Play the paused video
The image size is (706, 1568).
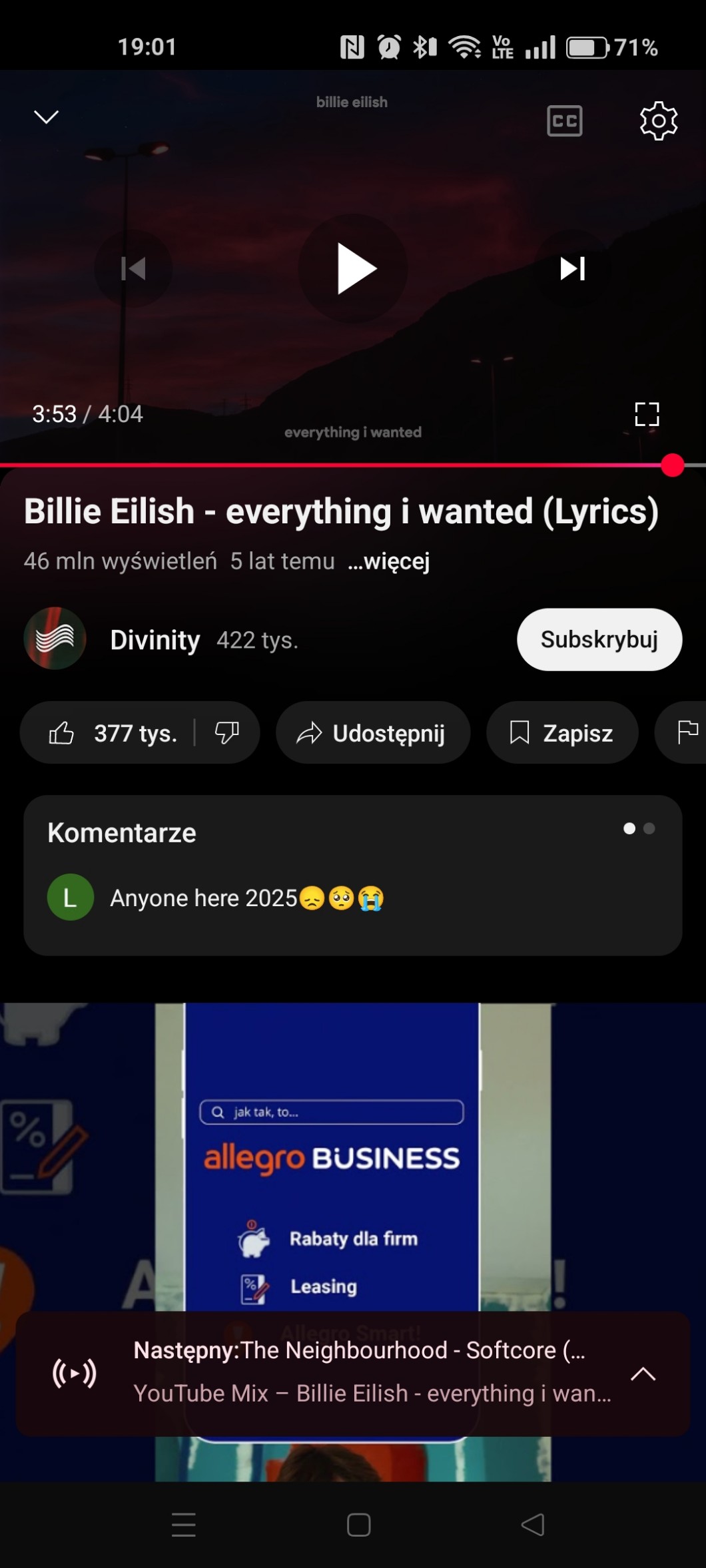pos(353,269)
